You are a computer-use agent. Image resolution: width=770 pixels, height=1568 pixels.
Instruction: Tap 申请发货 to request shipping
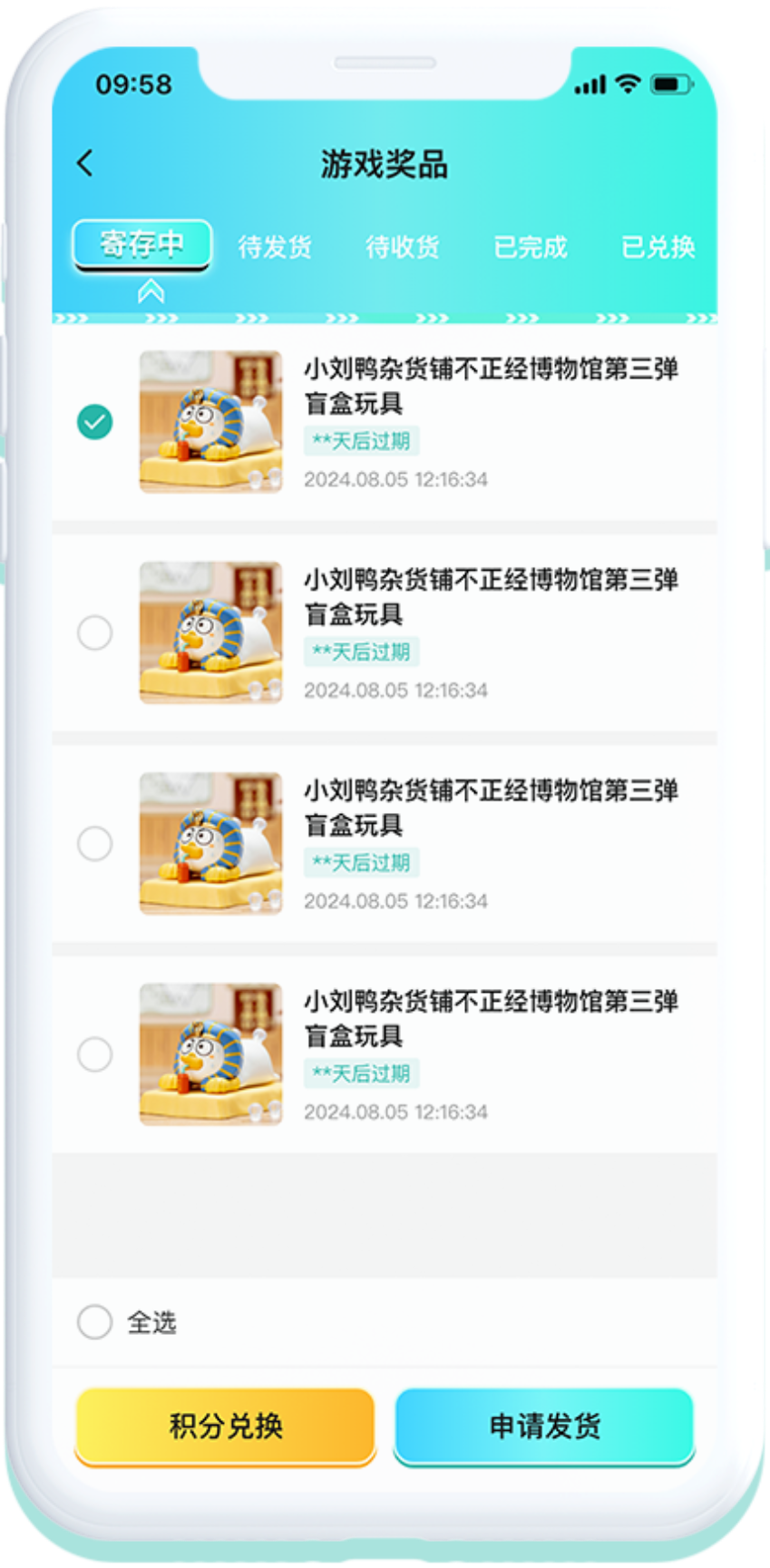544,1426
